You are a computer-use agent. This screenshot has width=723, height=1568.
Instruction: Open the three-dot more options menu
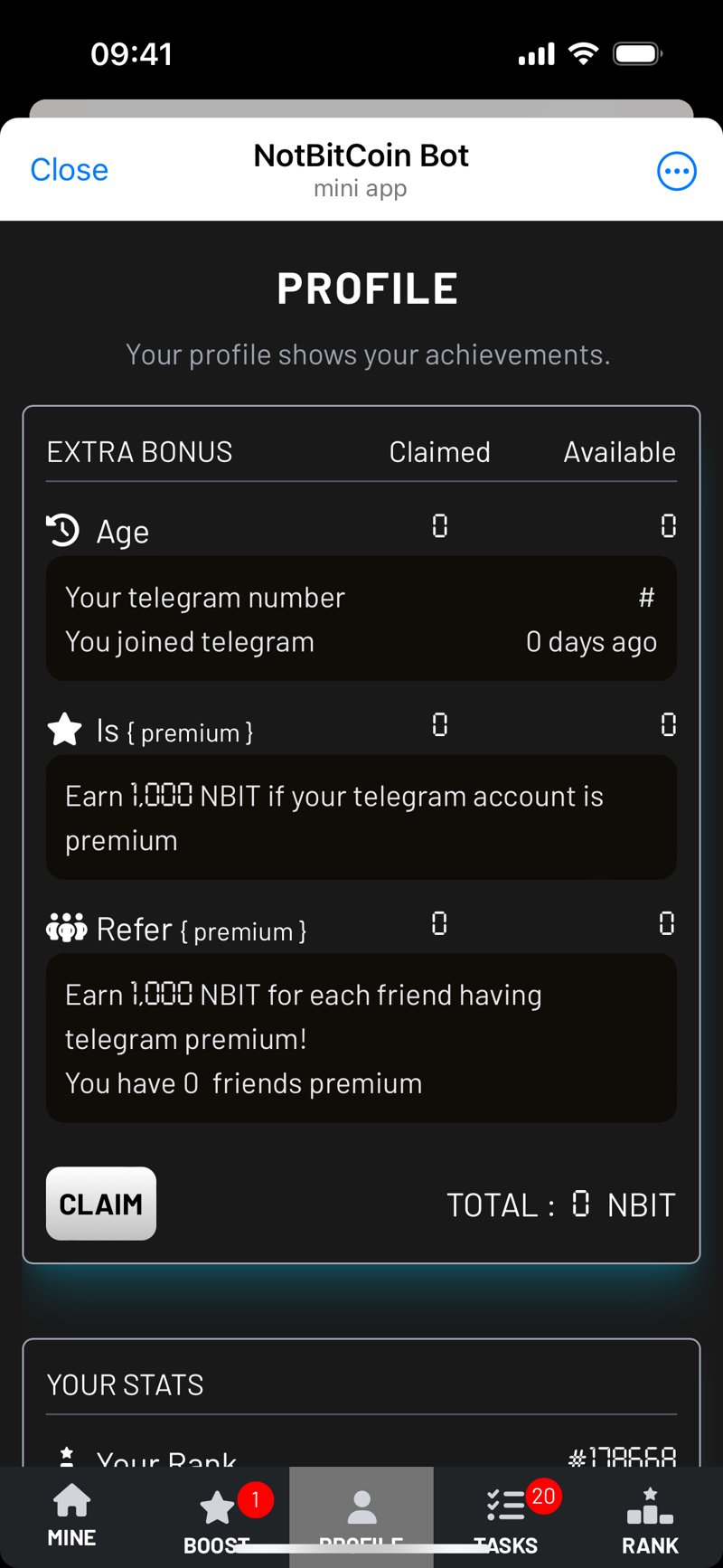tap(676, 171)
